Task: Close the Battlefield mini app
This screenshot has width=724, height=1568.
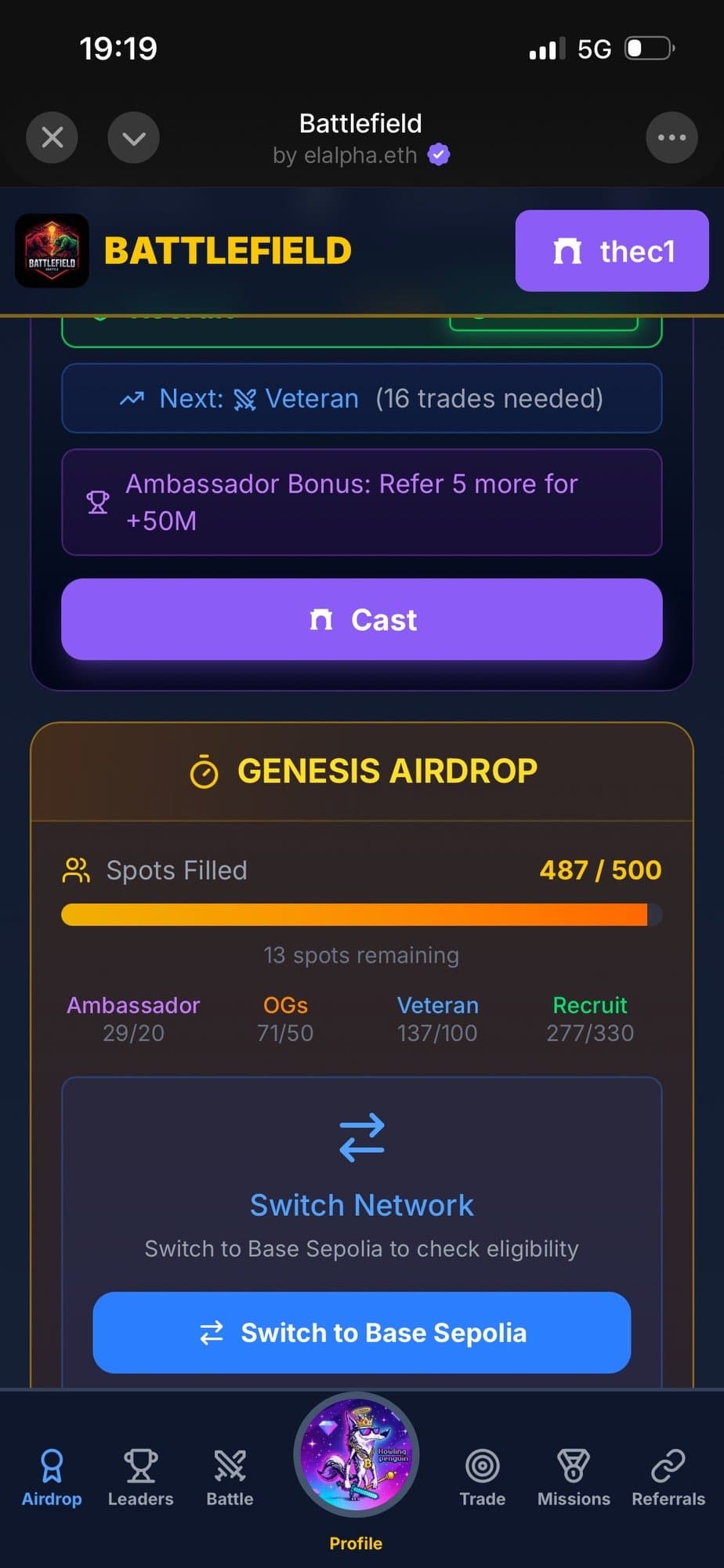Action: coord(52,138)
